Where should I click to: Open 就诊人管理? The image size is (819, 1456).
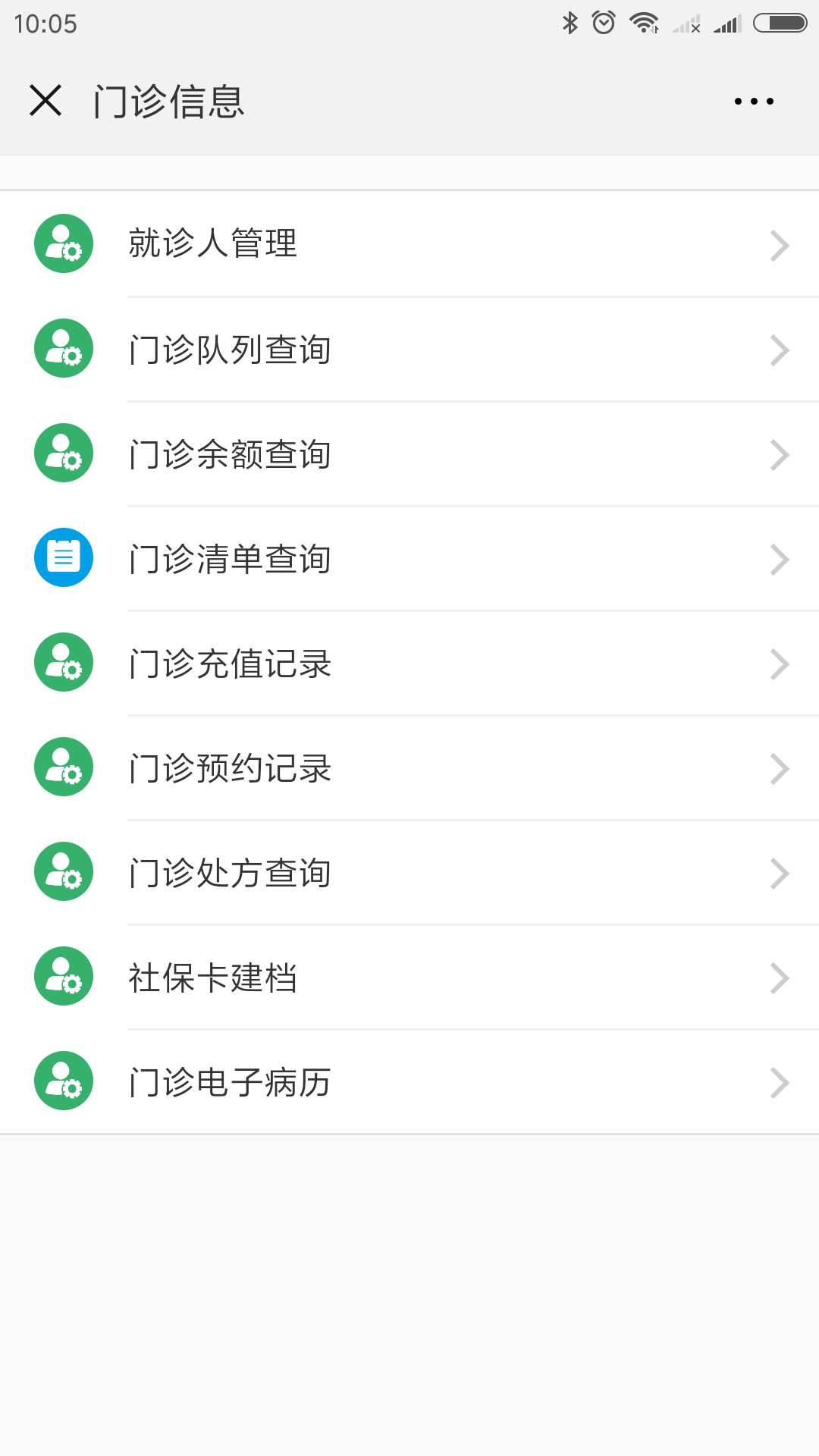[409, 244]
